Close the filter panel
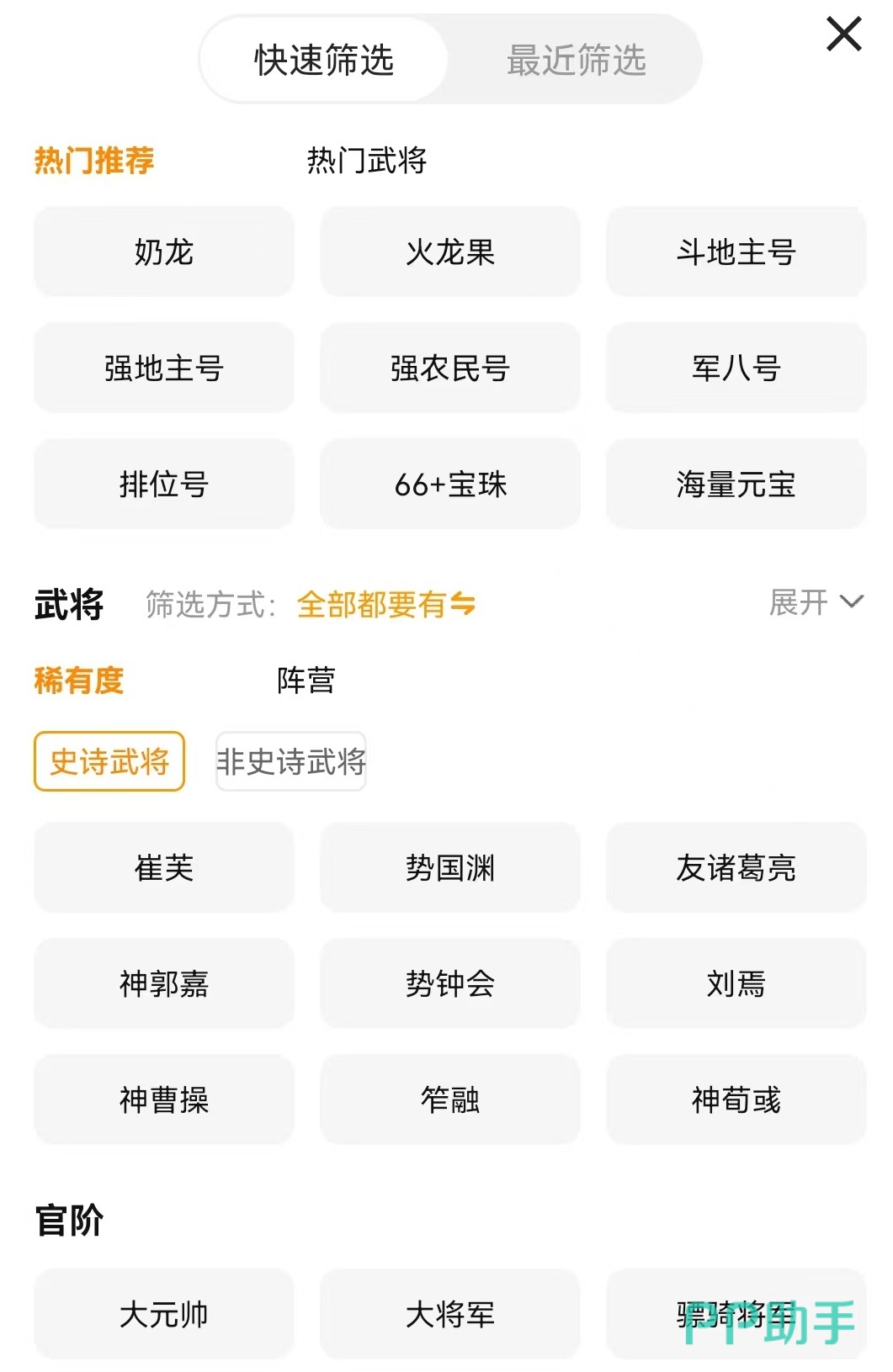Screen dimensions: 893x1372 842,36
